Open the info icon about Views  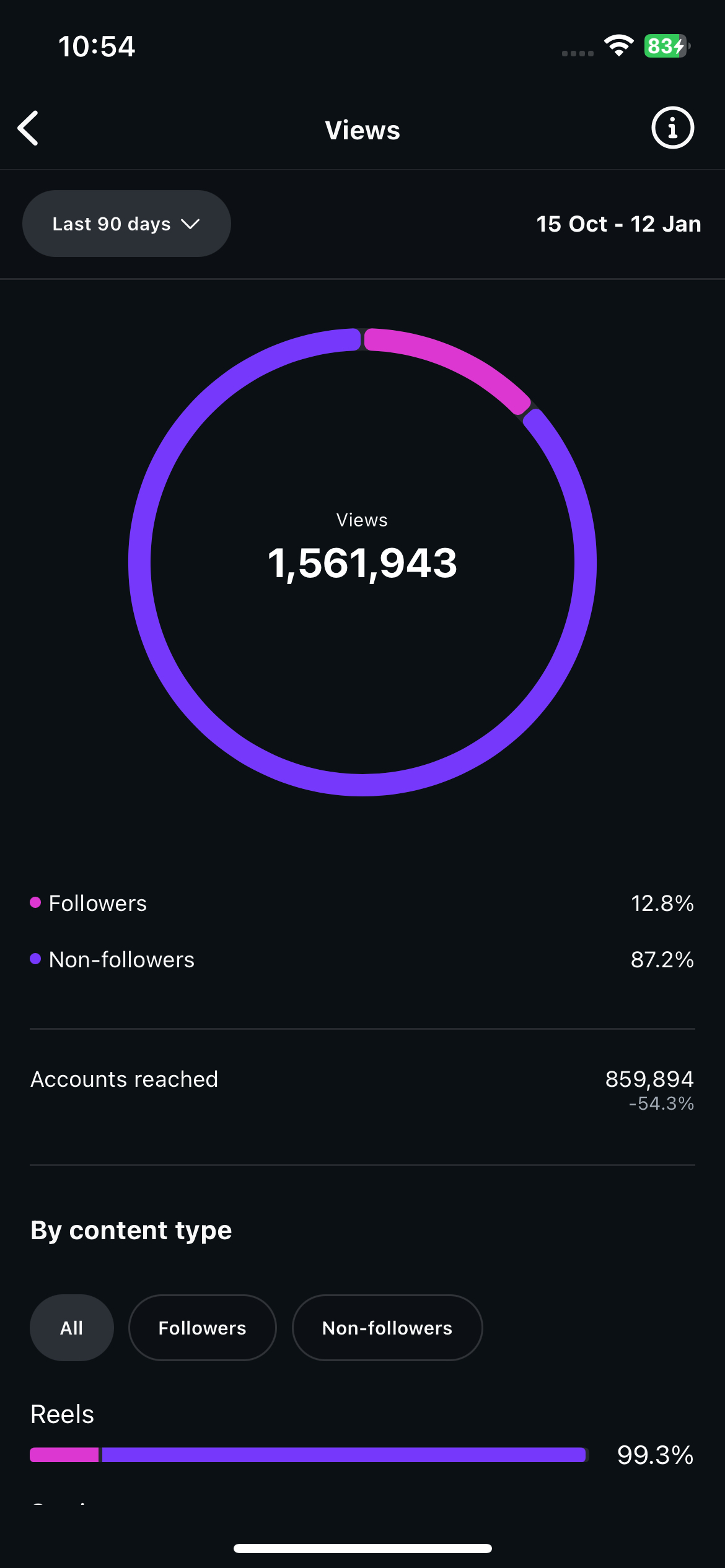coord(672,128)
